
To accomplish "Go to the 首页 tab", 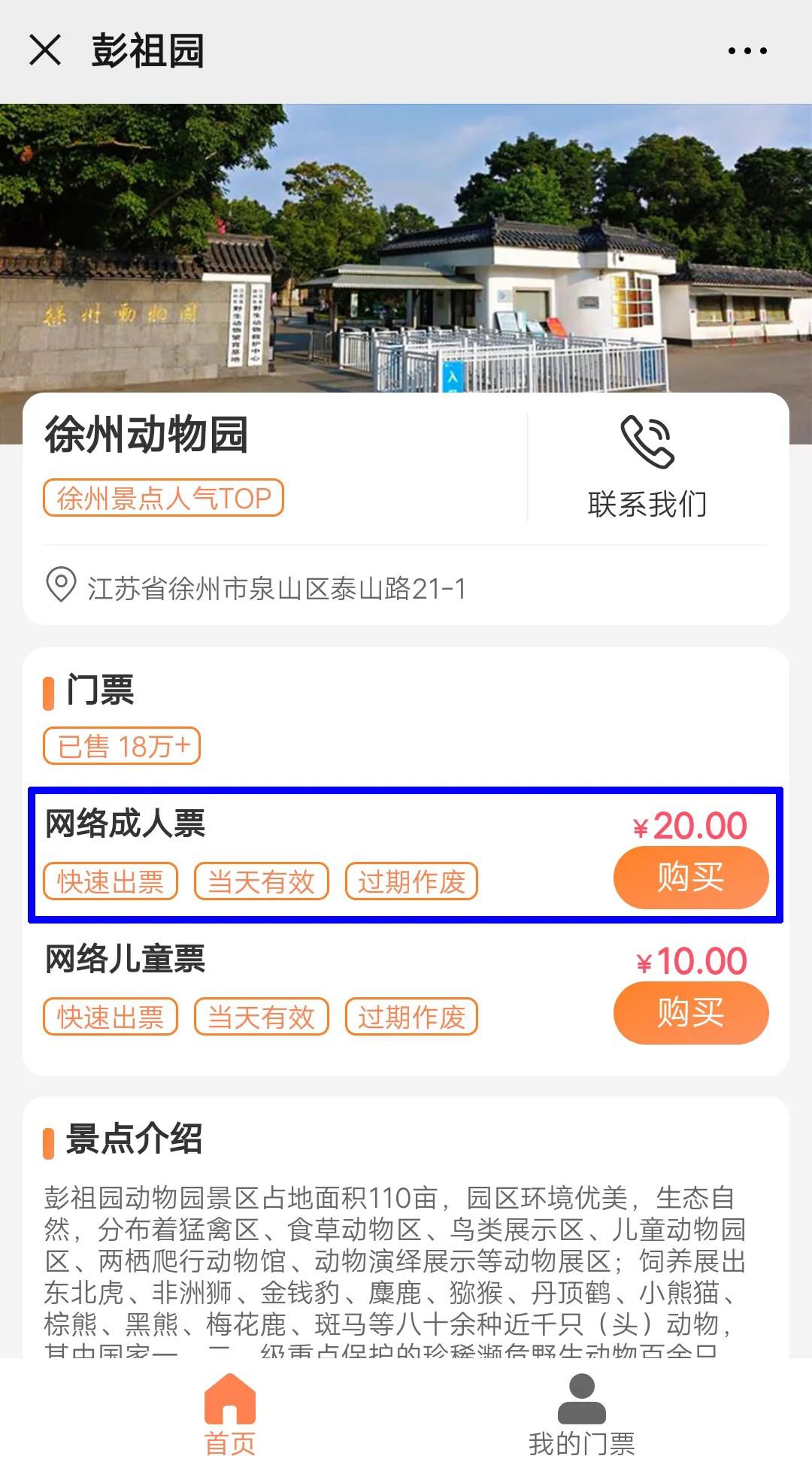I will pyautogui.click(x=230, y=1414).
